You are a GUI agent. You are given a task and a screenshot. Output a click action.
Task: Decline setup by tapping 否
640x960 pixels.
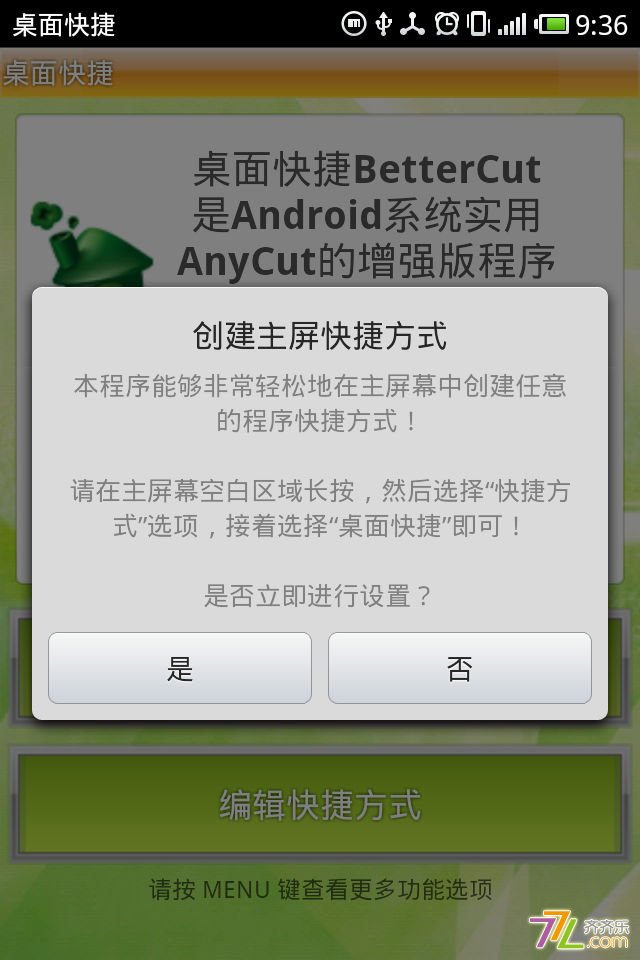[x=460, y=668]
